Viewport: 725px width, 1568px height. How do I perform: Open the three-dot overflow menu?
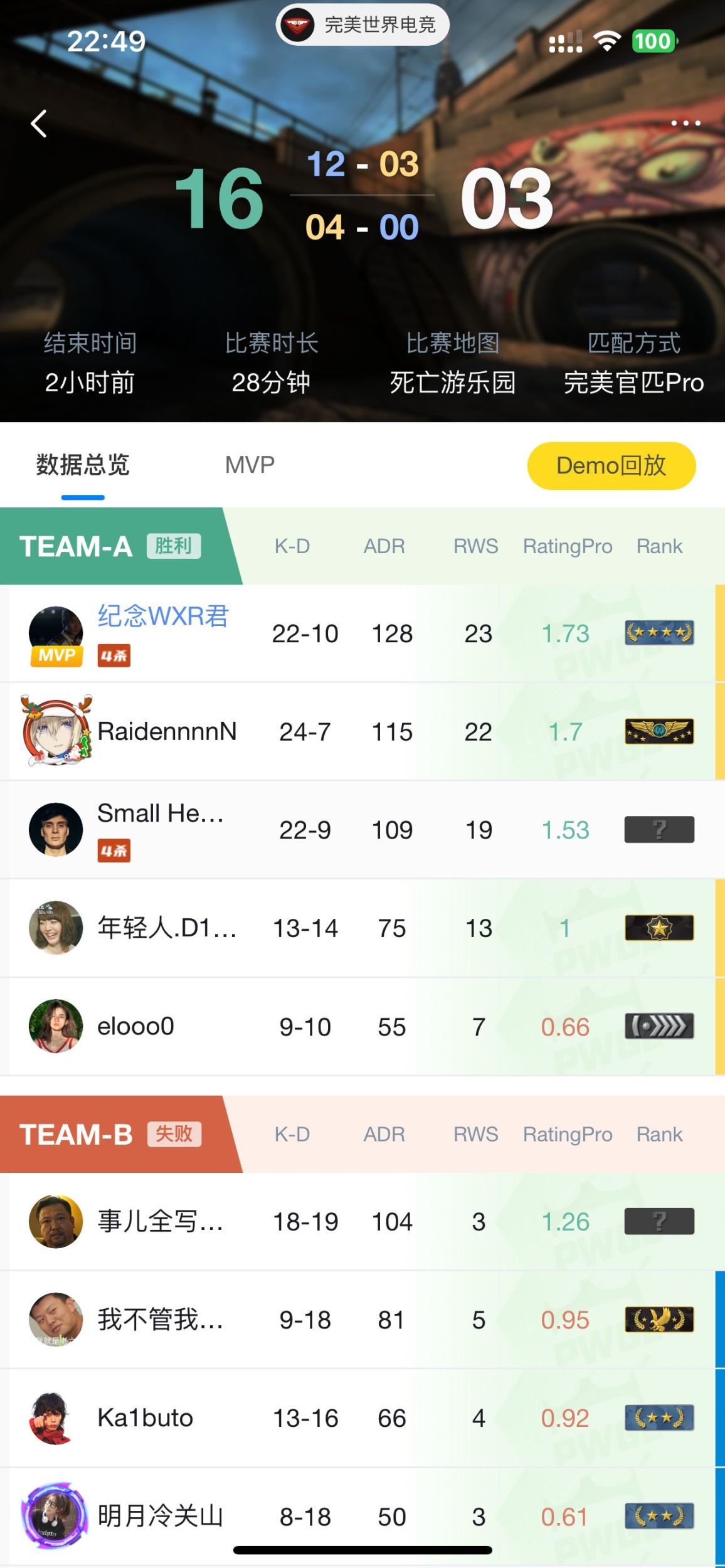685,123
